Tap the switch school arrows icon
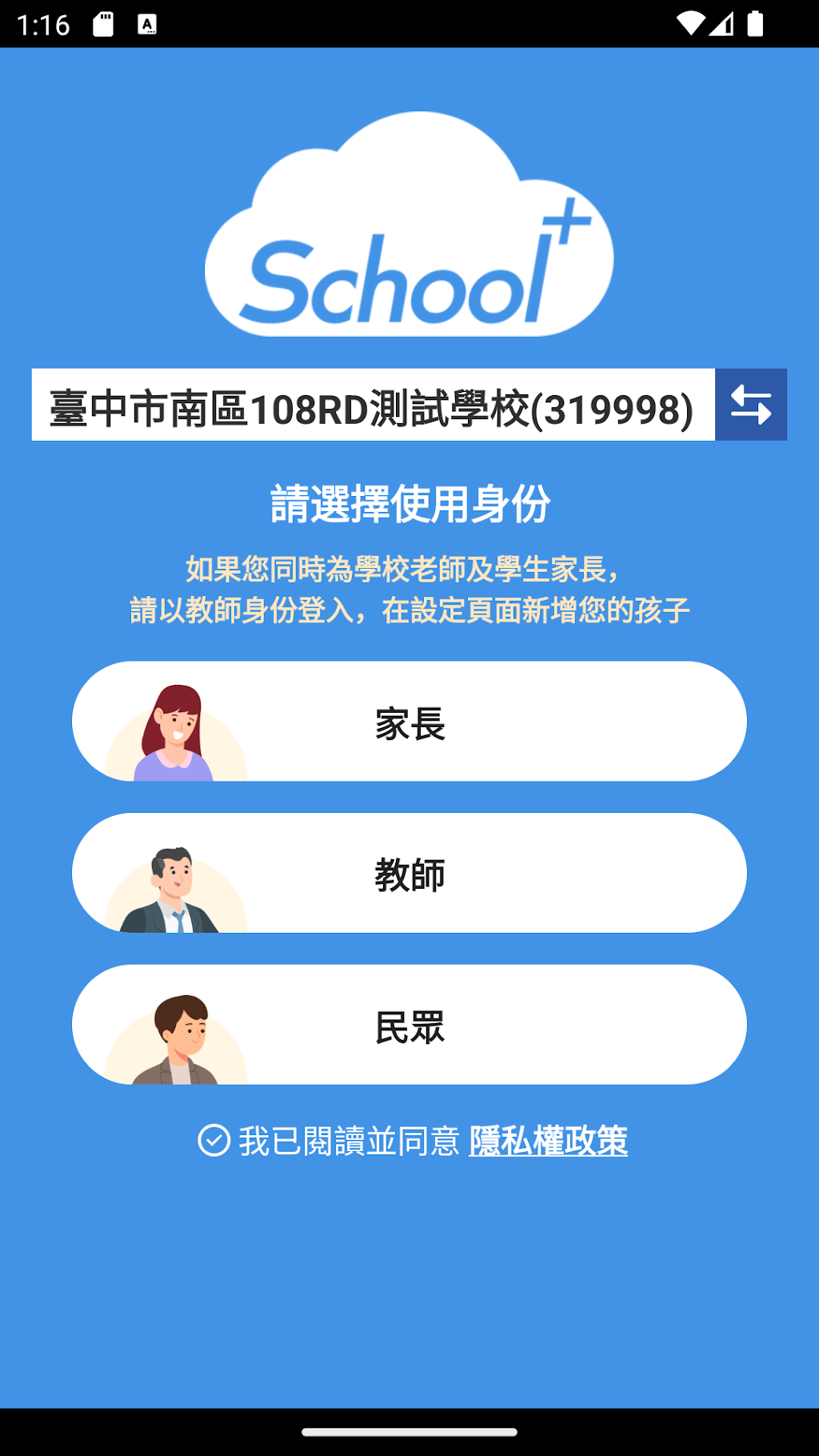Screen dimensions: 819x1456 pos(750,405)
